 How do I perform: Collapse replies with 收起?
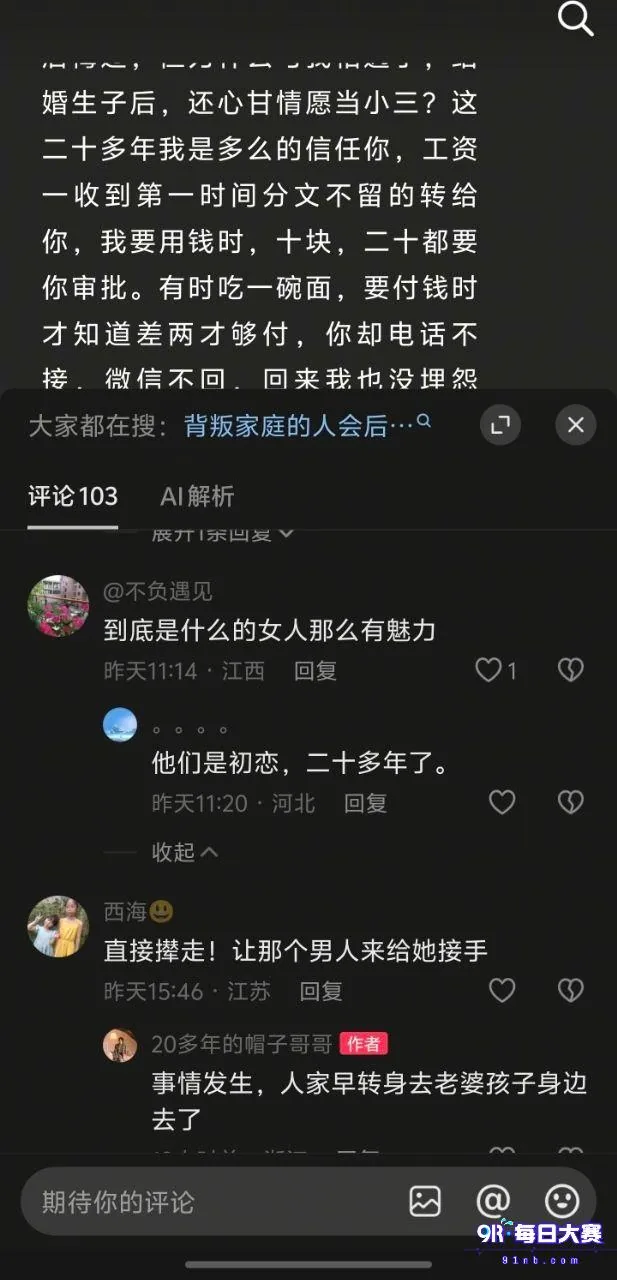pyautogui.click(x=184, y=852)
